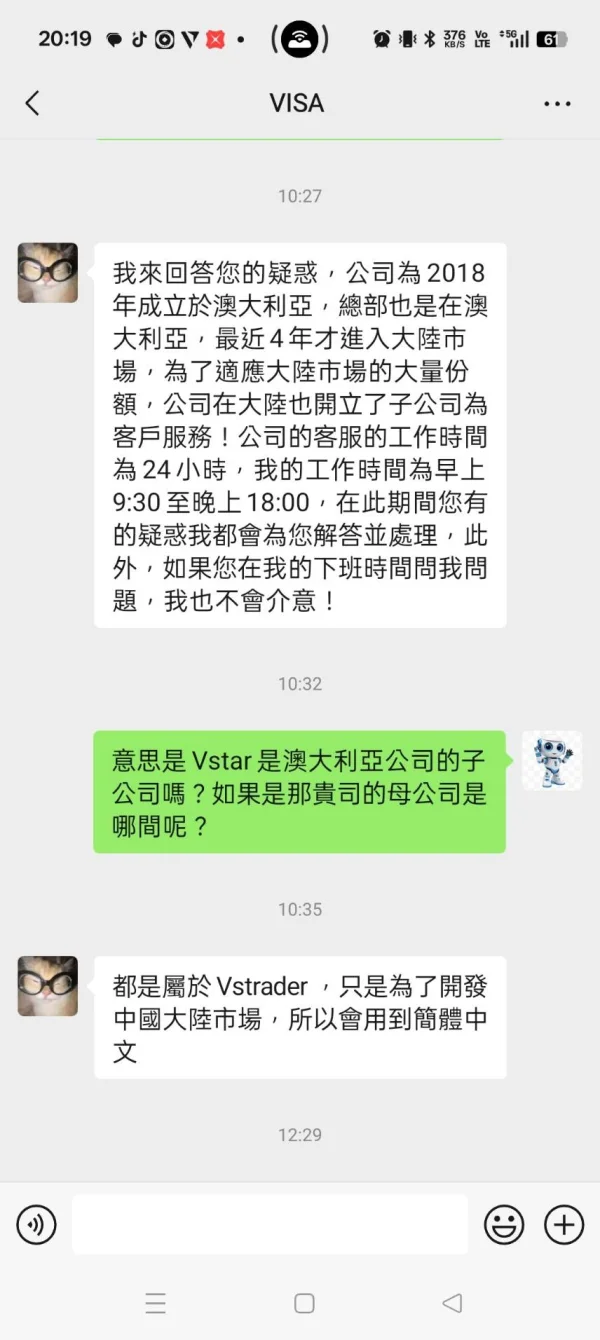Screen dimensions: 600x1340
Task: Open the plus attachment menu
Action: tap(563, 1224)
